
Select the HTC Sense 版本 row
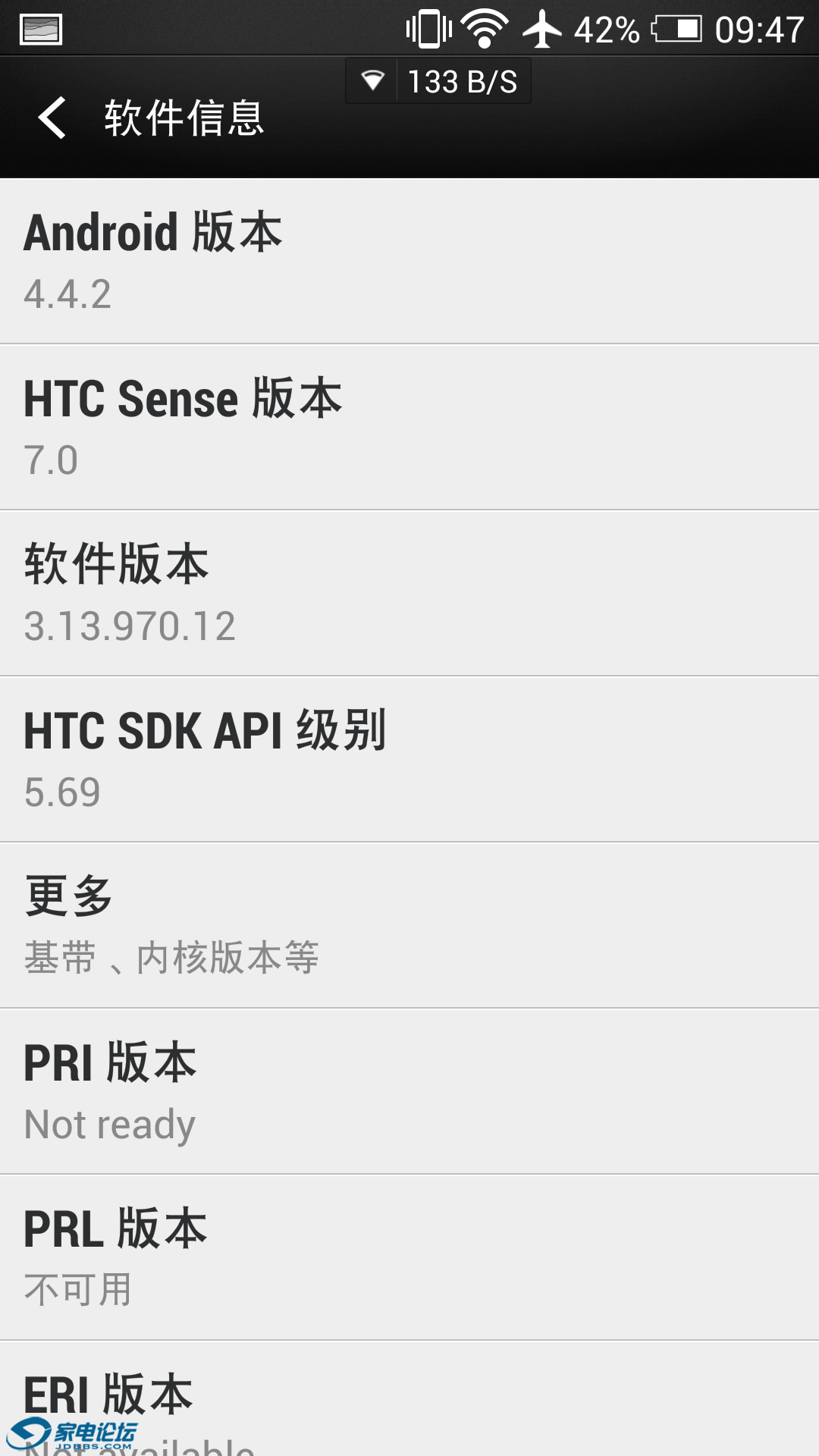[x=409, y=427]
